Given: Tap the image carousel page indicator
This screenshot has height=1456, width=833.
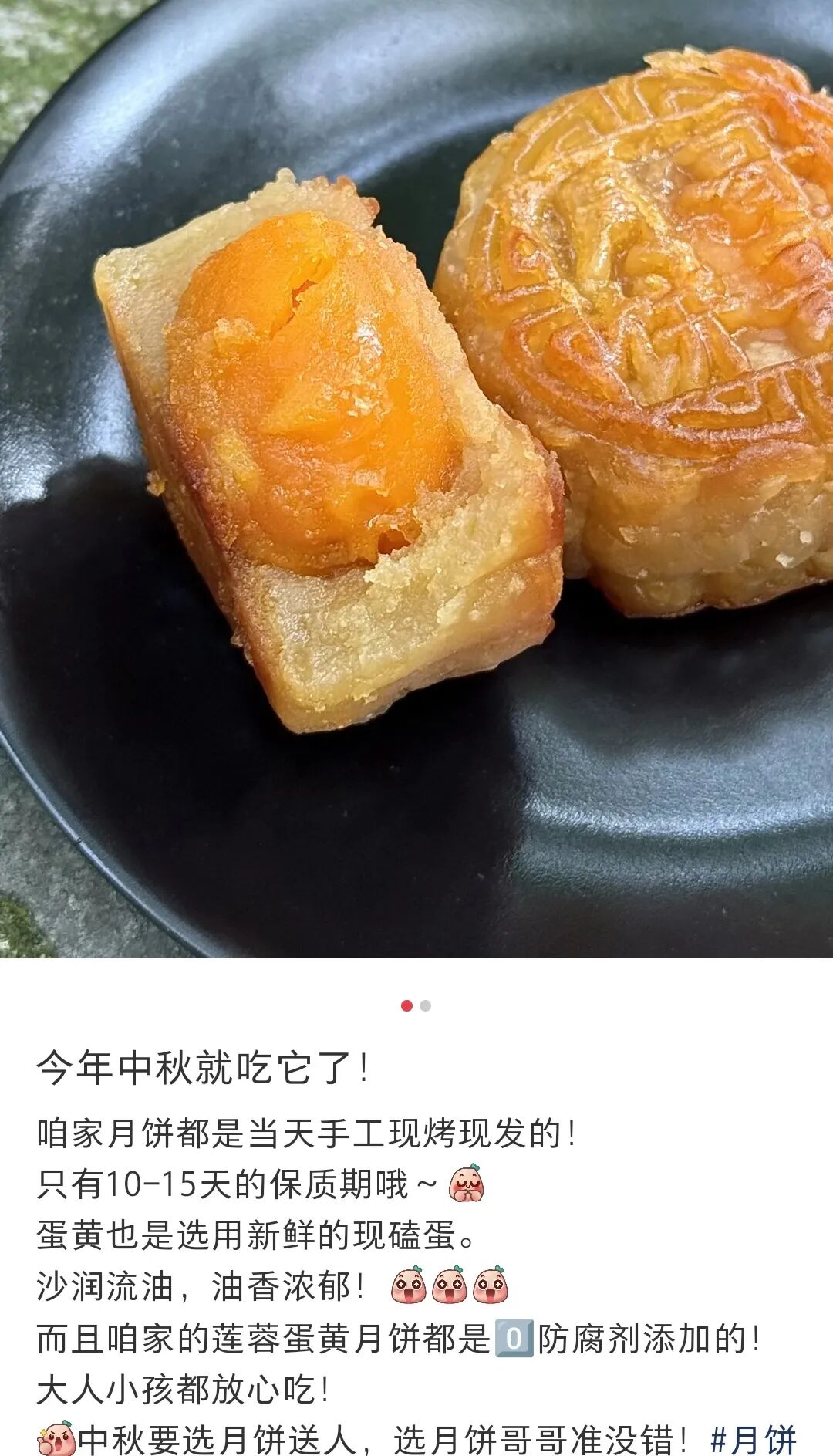Looking at the screenshot, I should click(x=416, y=1005).
